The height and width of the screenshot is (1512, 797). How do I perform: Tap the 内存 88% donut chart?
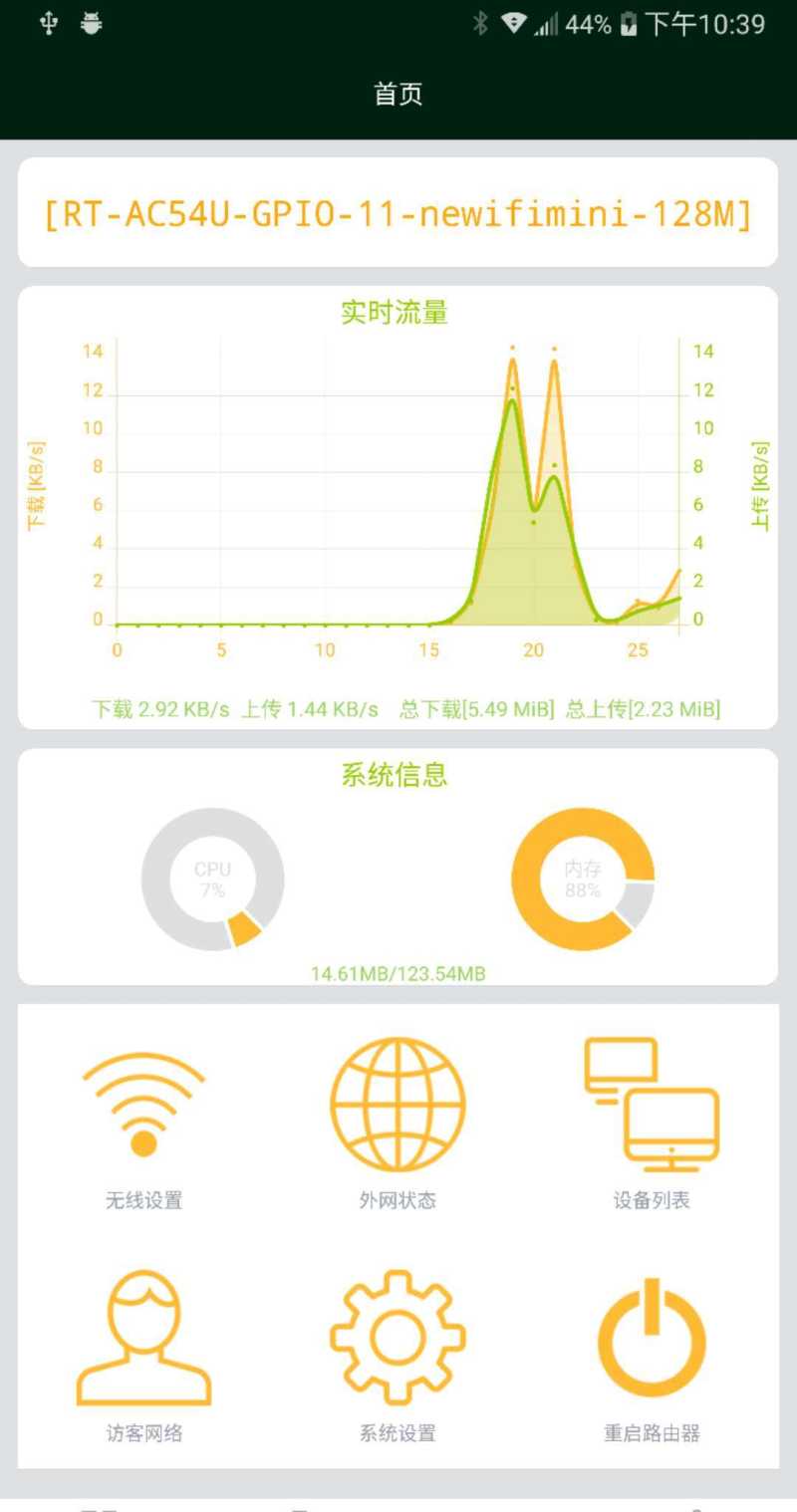pyautogui.click(x=583, y=880)
